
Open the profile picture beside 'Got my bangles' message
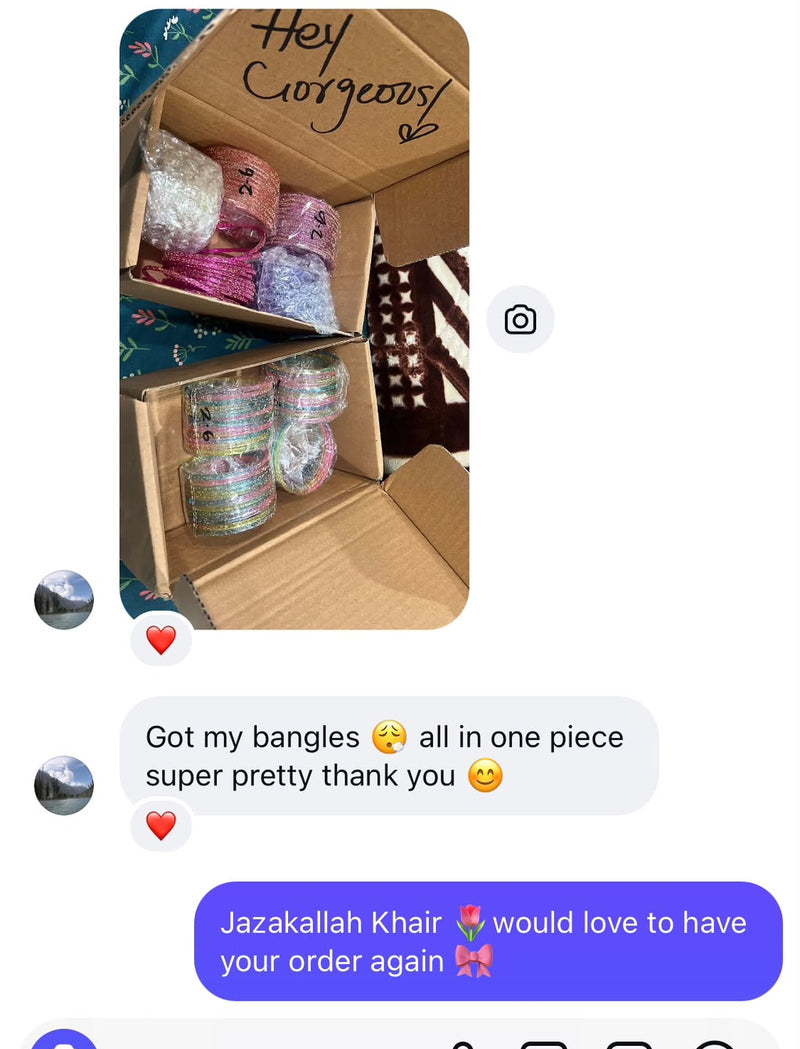(64, 785)
